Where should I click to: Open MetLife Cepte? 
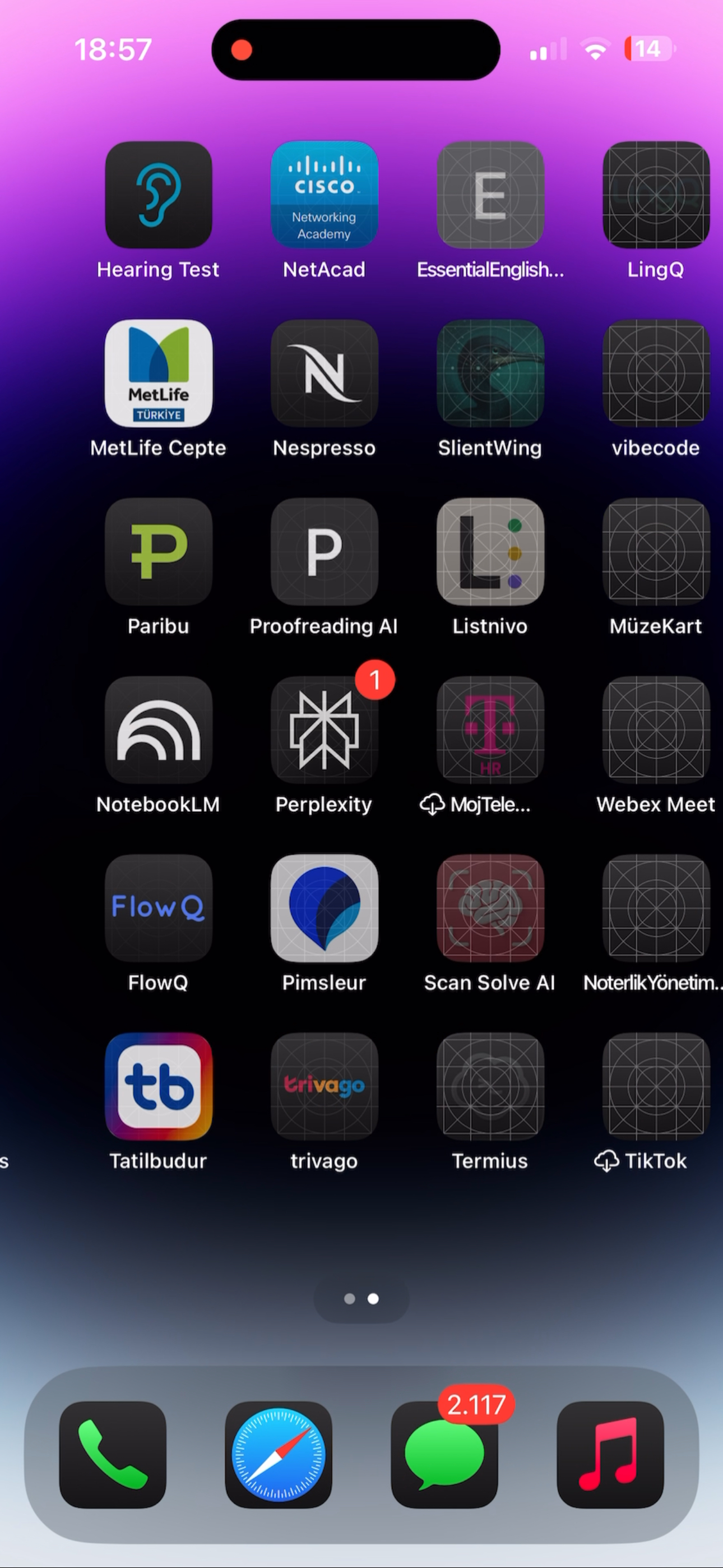(x=158, y=373)
